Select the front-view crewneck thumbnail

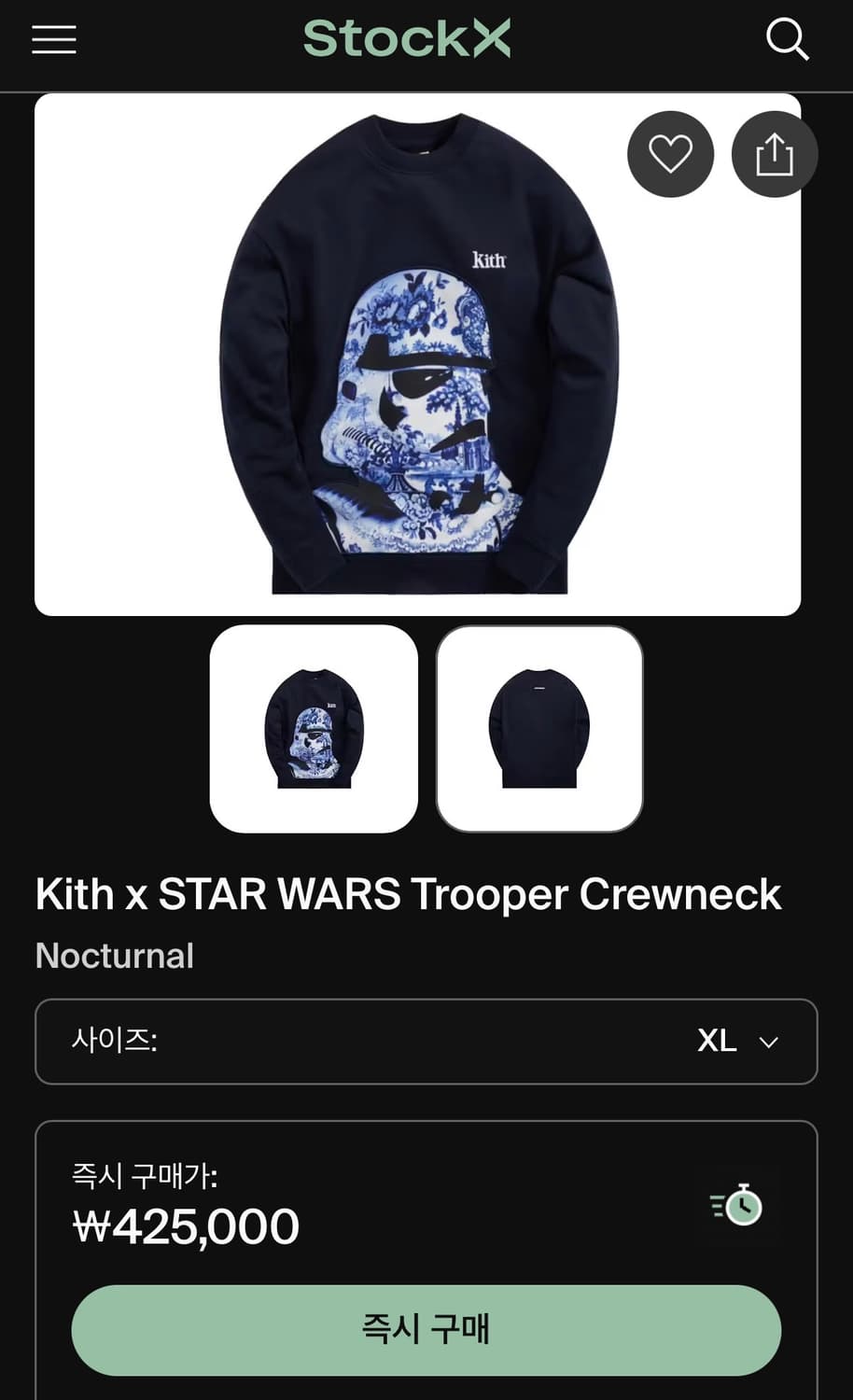(315, 729)
